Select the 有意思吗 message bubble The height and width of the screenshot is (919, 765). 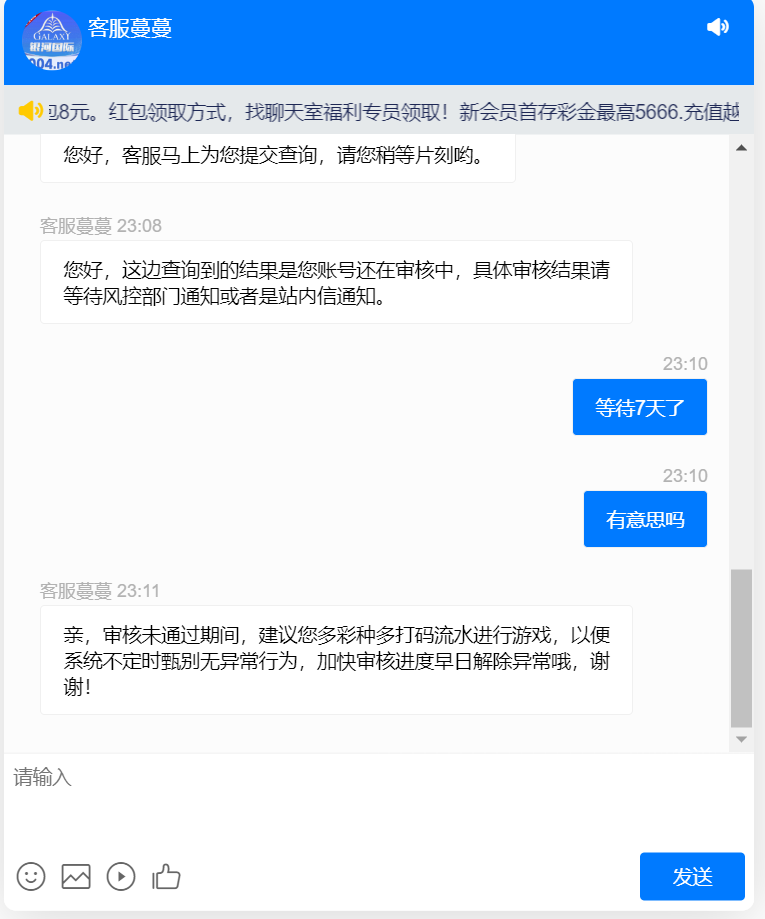click(645, 519)
